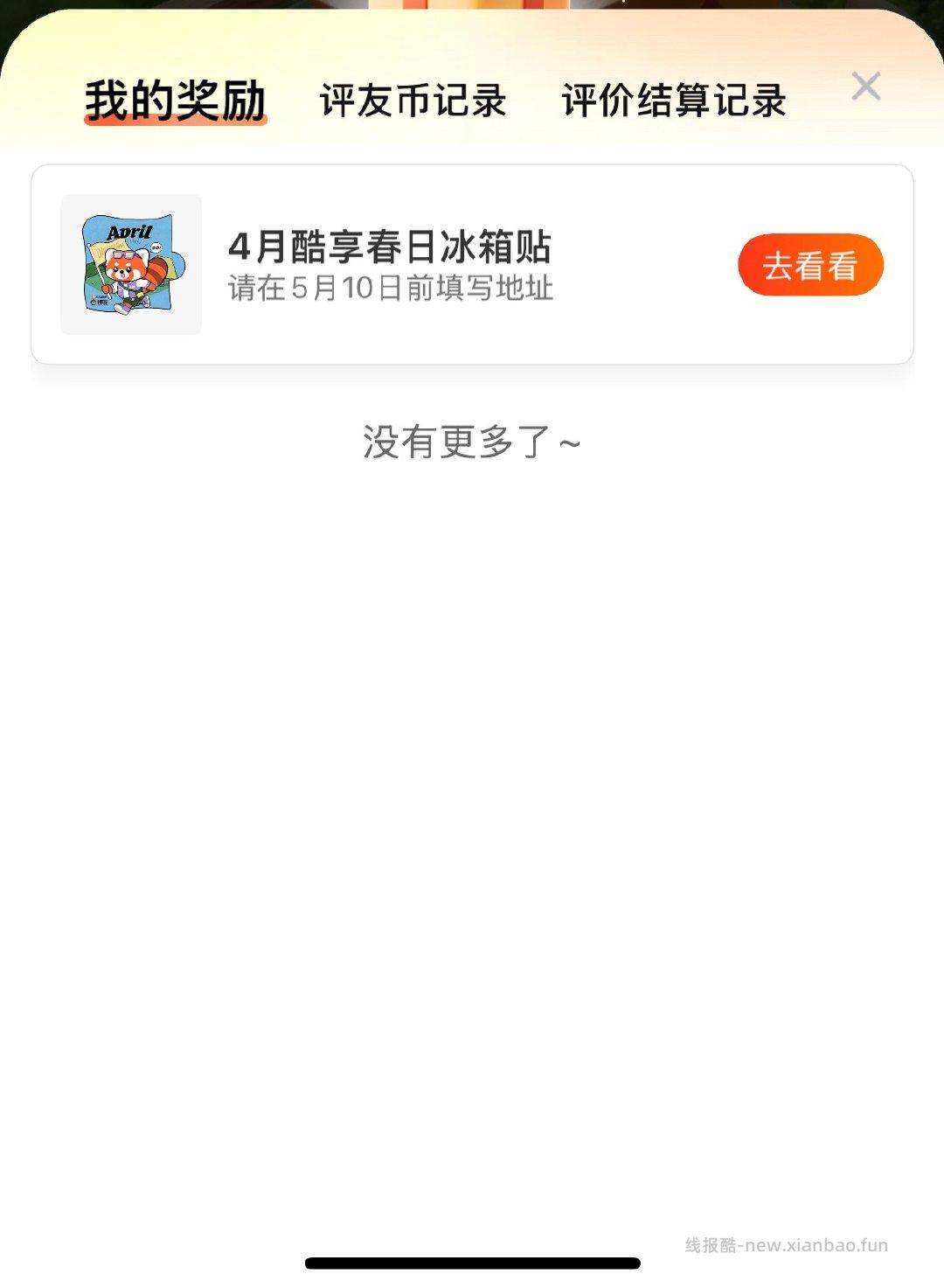Viewport: 944px width, 1288px height.
Task: Tap the home indicator bar at bottom
Action: [x=472, y=1263]
